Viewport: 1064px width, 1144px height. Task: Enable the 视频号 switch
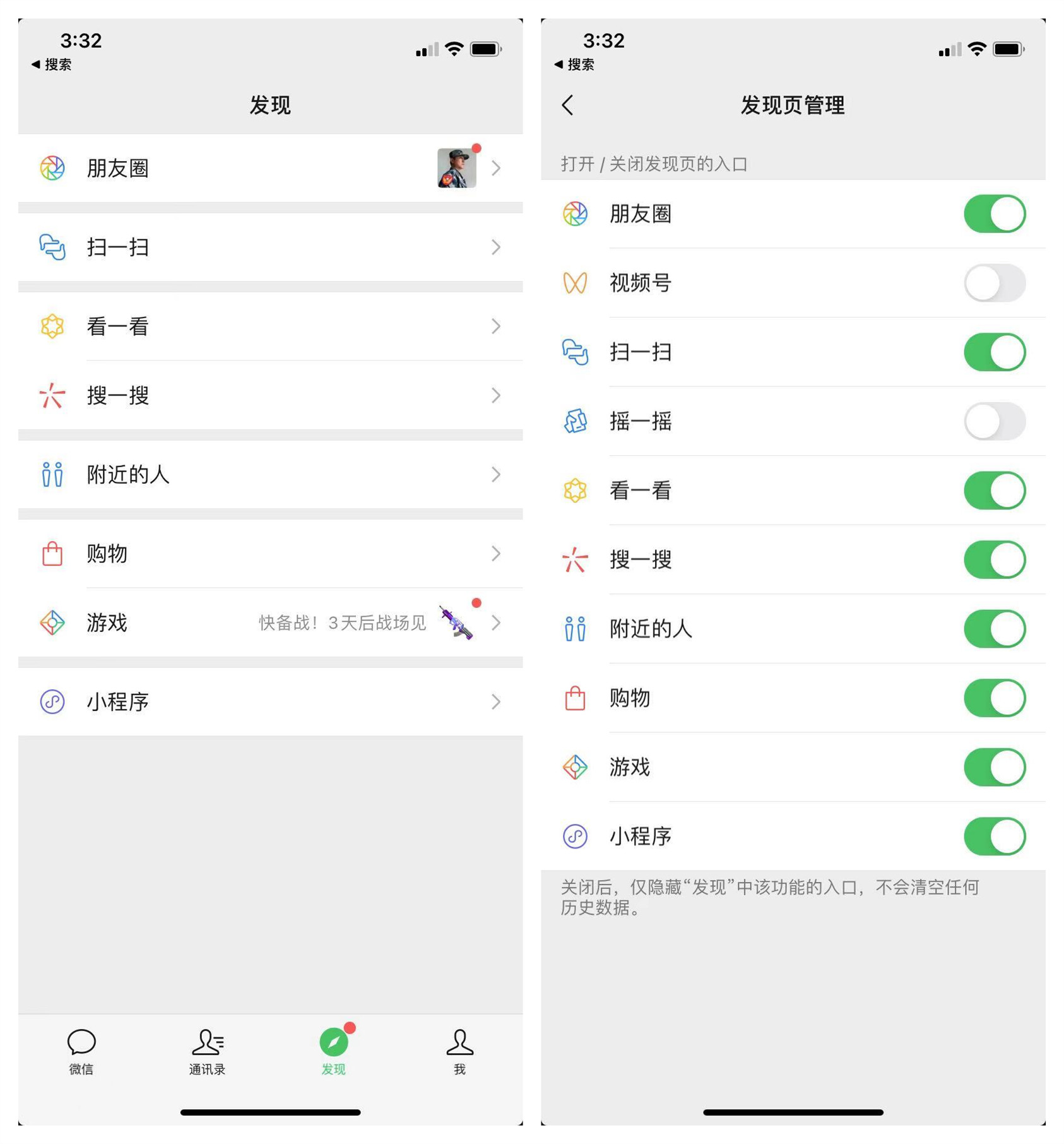click(x=994, y=283)
